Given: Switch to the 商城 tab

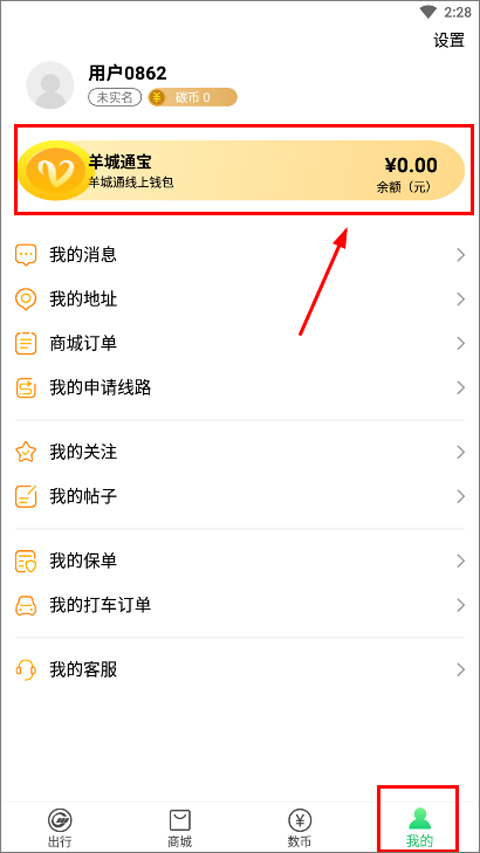Looking at the screenshot, I should [x=180, y=828].
